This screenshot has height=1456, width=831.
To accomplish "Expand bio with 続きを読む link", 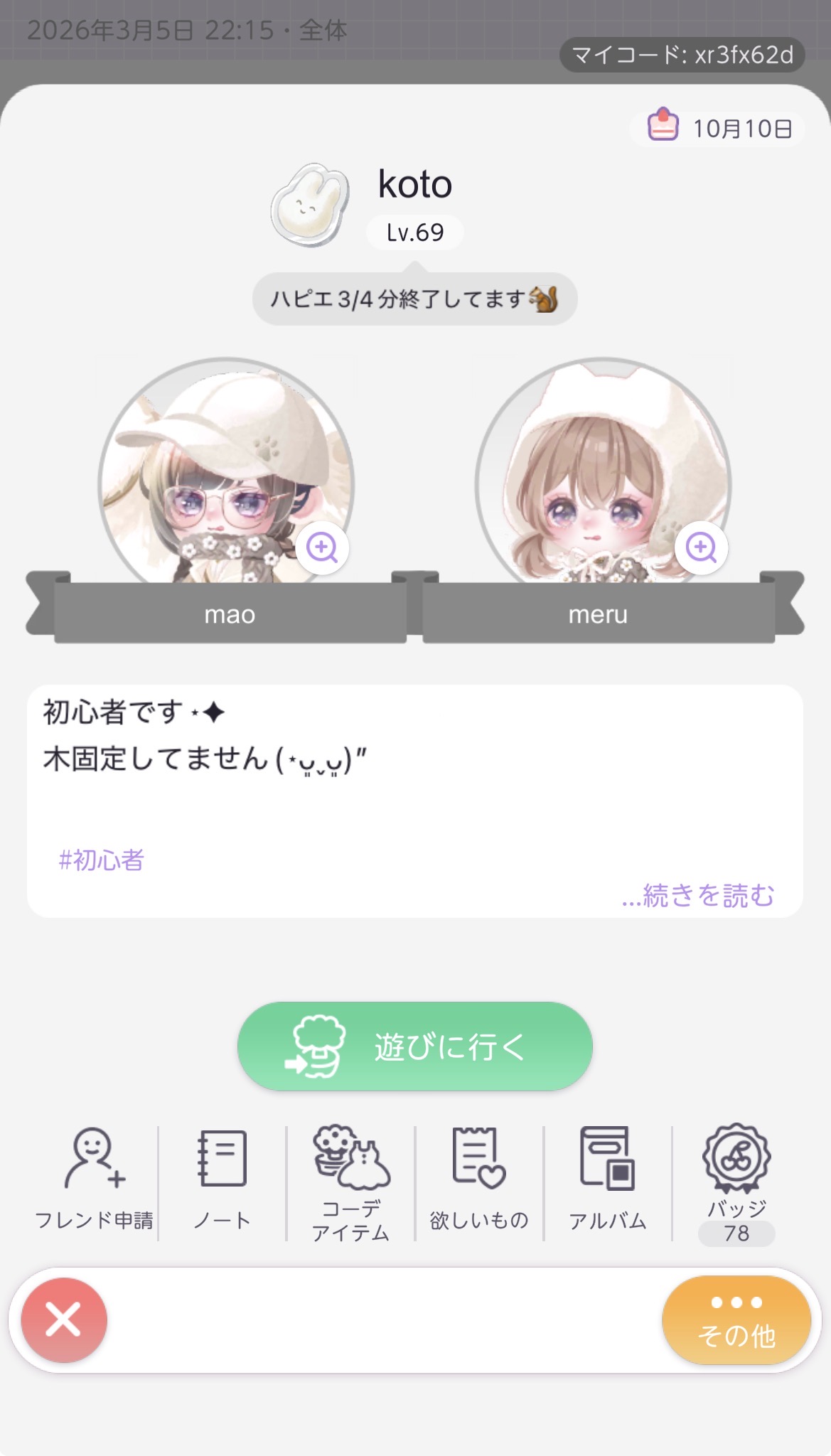I will 697,895.
